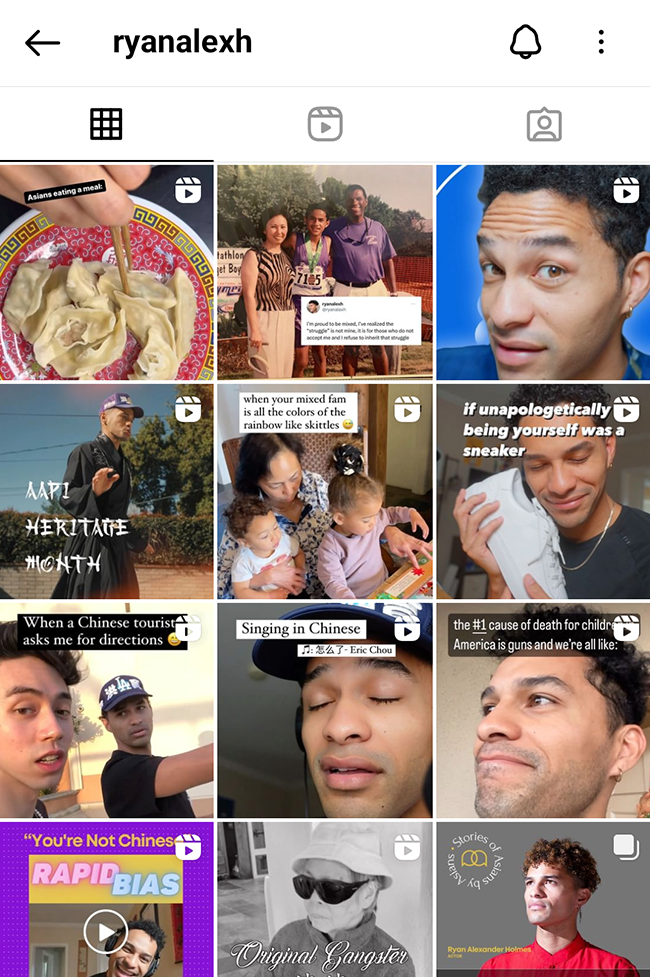Open the '#1 cause of death' reel
The width and height of the screenshot is (650, 977).
(x=543, y=710)
